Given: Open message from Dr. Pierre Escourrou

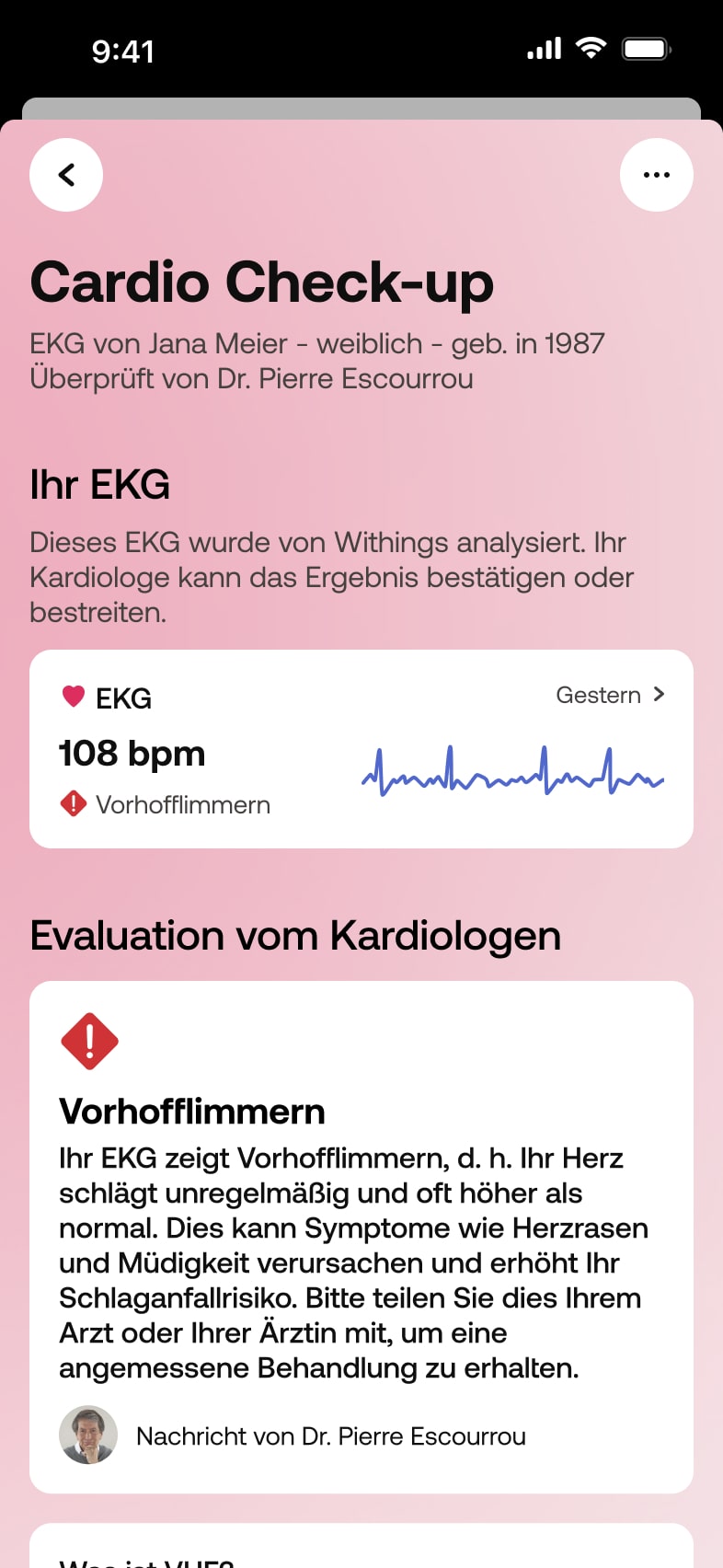Looking at the screenshot, I should 331,1435.
